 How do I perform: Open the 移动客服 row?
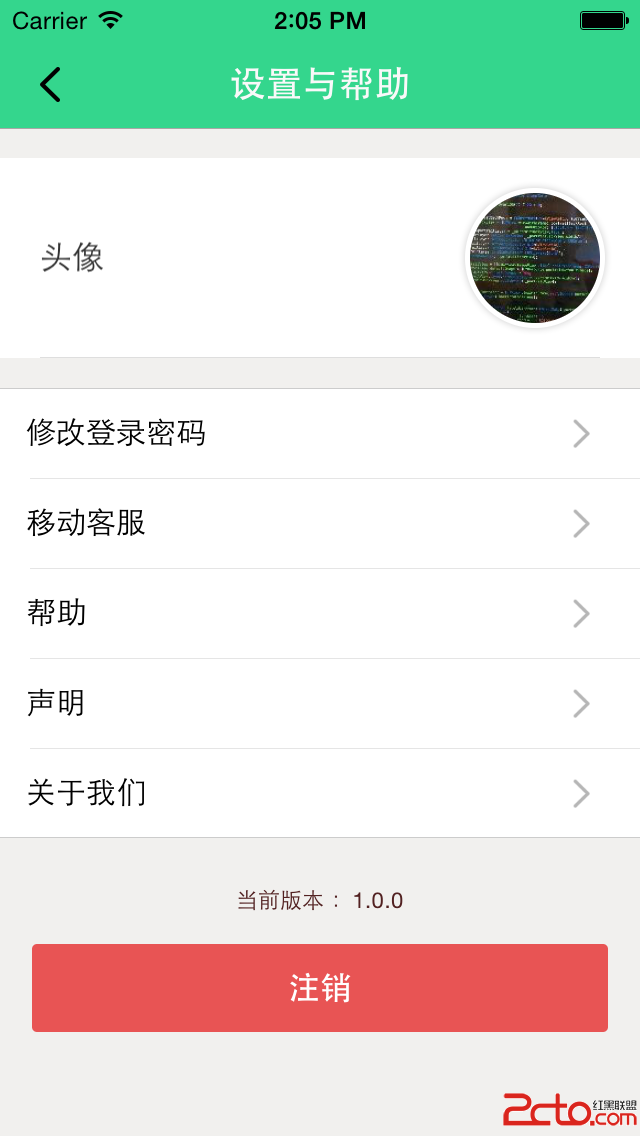pos(320,523)
